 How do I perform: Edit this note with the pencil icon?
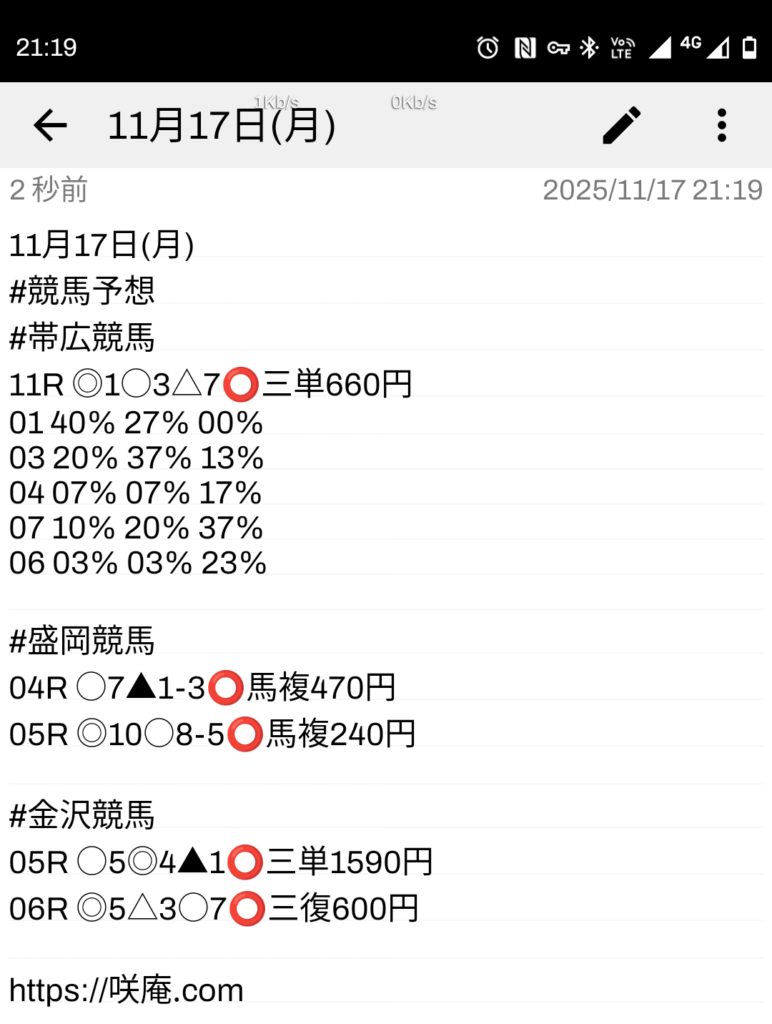click(621, 125)
